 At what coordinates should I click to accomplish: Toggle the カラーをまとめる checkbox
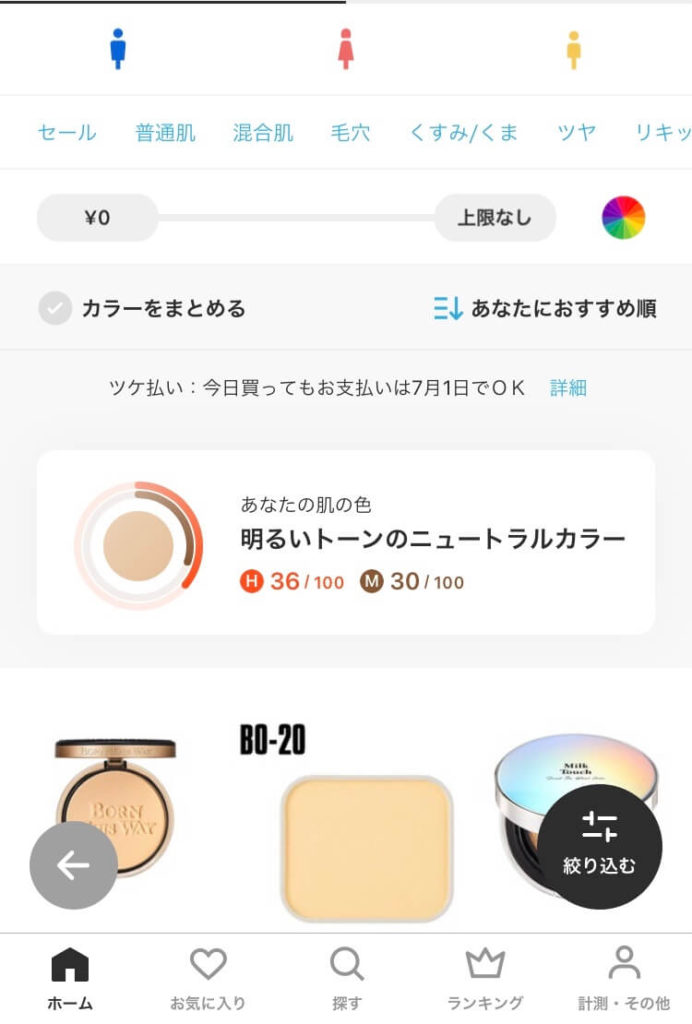(55, 309)
